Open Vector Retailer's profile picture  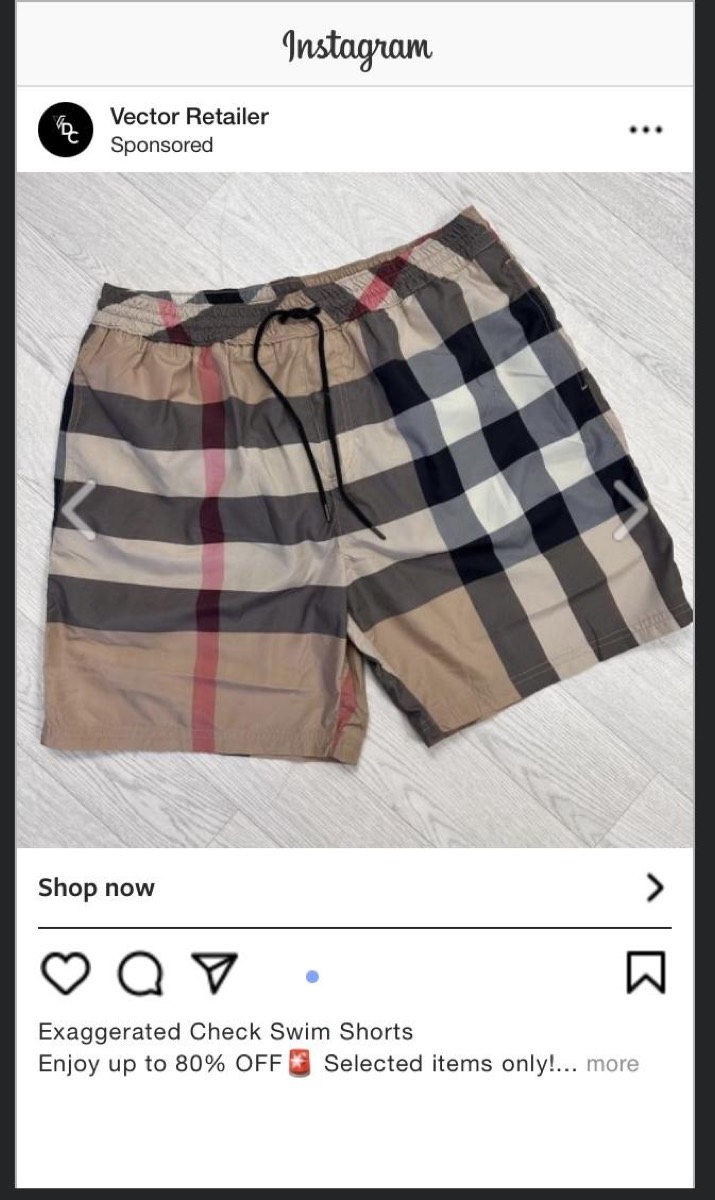65,130
